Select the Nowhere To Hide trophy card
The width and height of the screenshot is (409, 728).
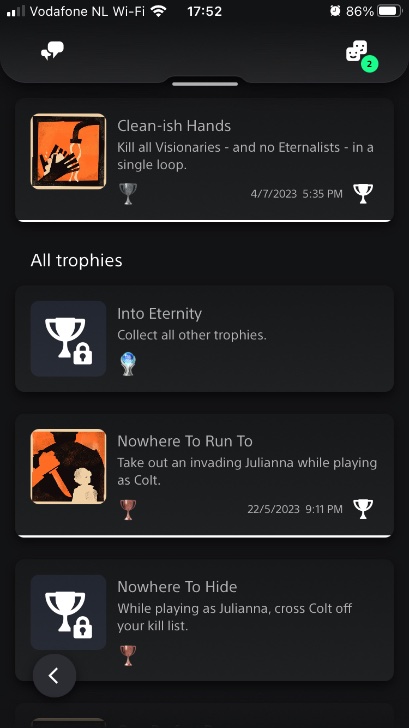point(204,620)
